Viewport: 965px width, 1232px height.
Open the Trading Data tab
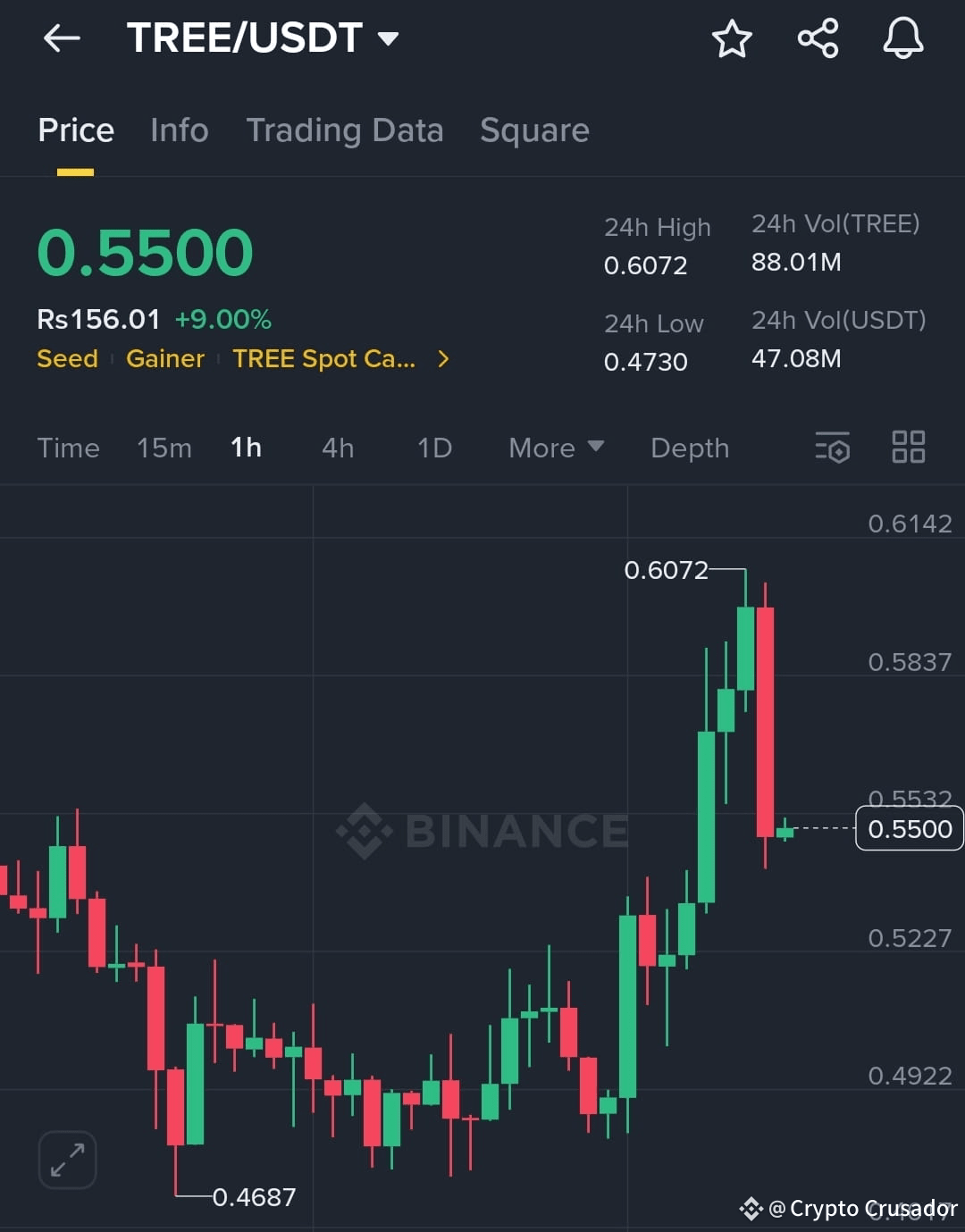coord(346,130)
